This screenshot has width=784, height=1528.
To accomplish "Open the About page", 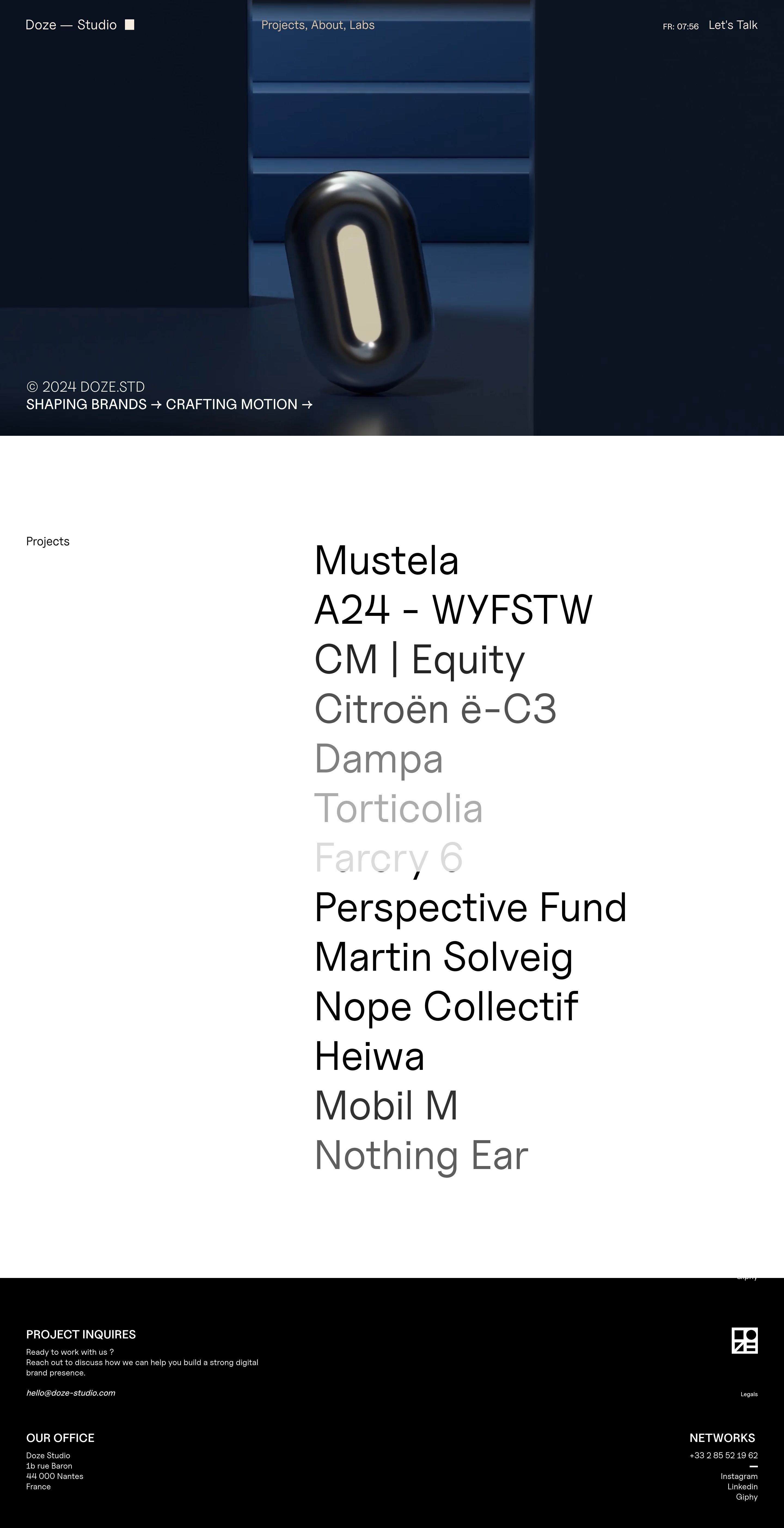I will [x=327, y=25].
